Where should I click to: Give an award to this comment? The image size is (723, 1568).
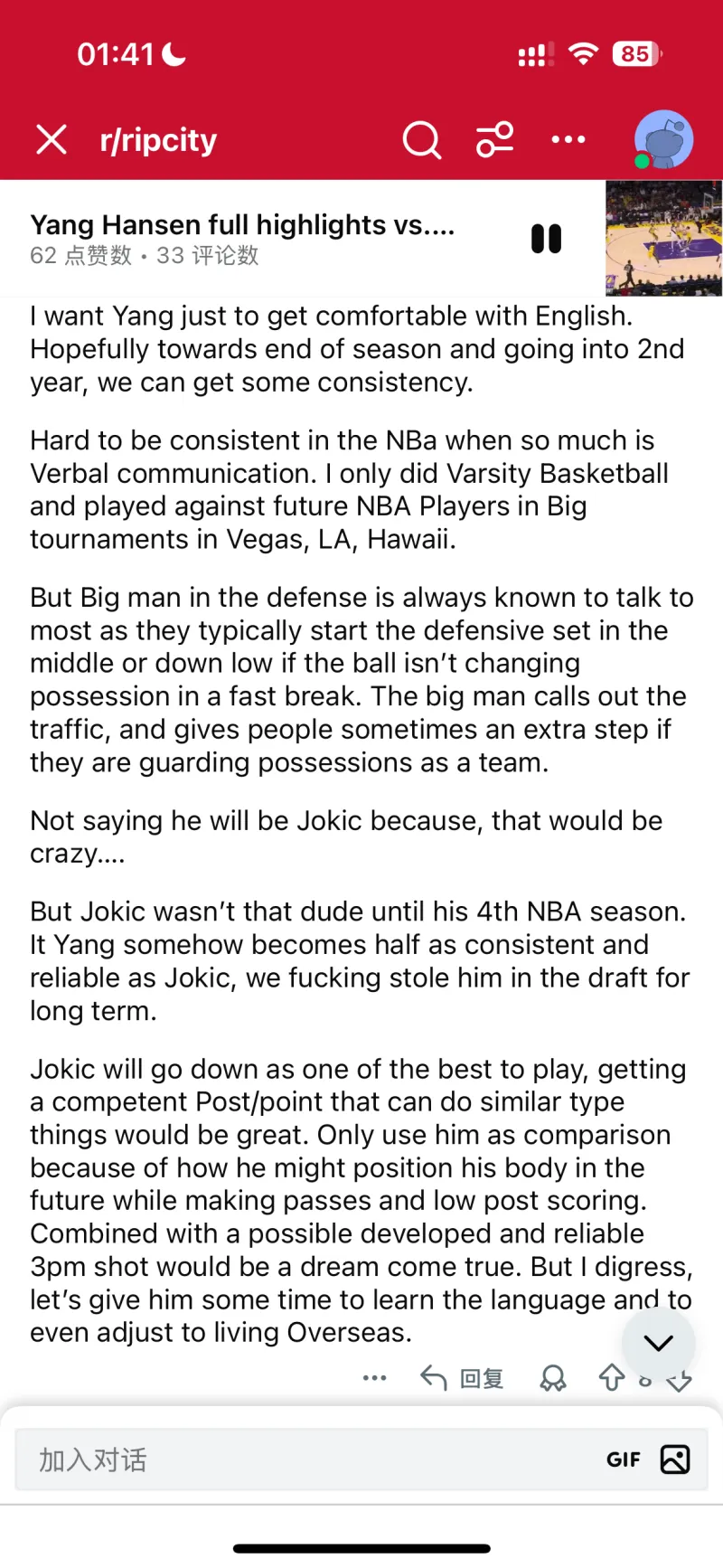[552, 1378]
